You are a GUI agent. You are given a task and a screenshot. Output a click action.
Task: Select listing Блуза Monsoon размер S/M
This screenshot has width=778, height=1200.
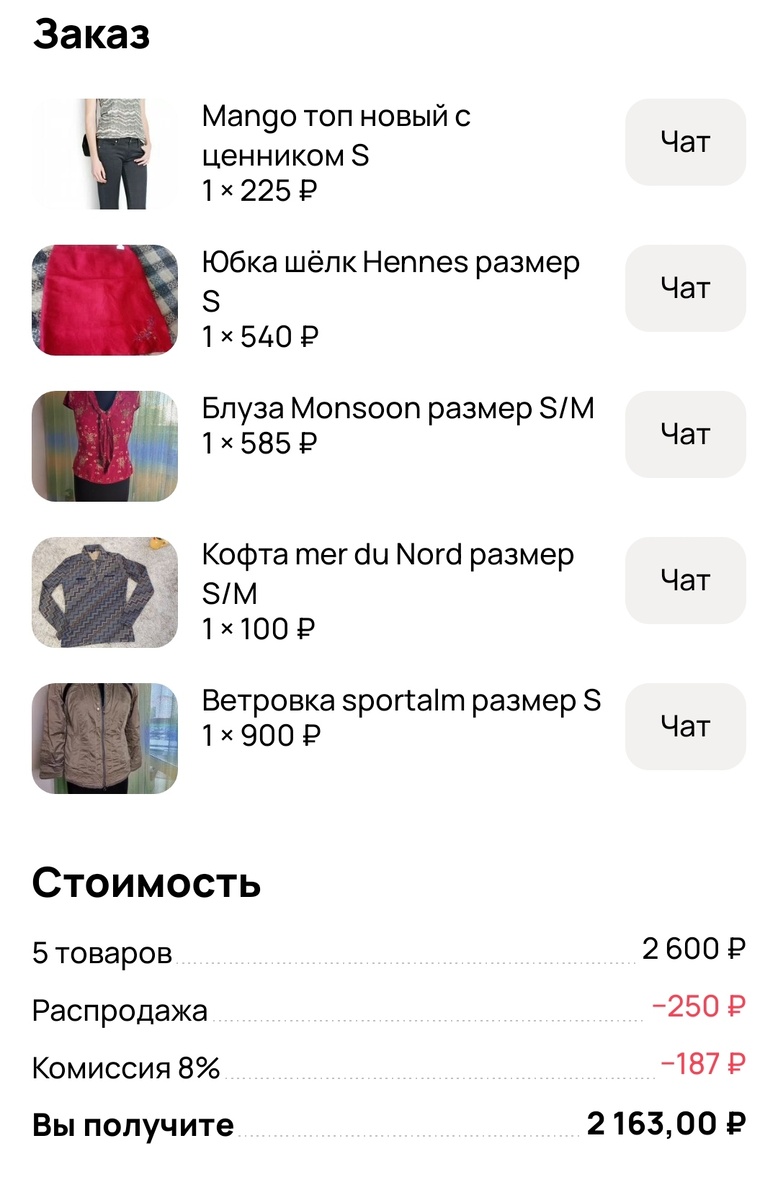tap(396, 408)
